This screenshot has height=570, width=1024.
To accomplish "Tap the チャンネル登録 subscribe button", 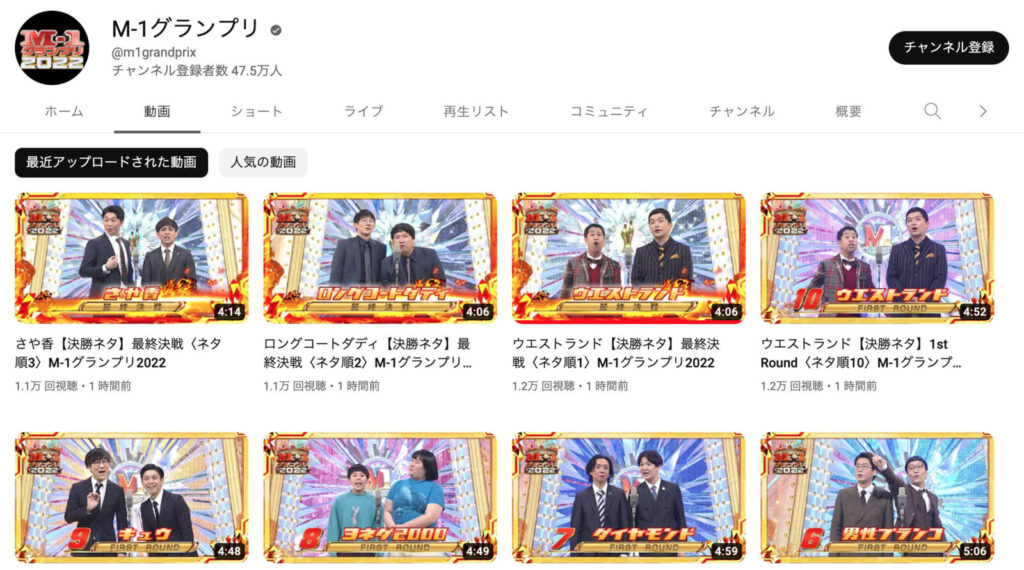I will tap(948, 47).
